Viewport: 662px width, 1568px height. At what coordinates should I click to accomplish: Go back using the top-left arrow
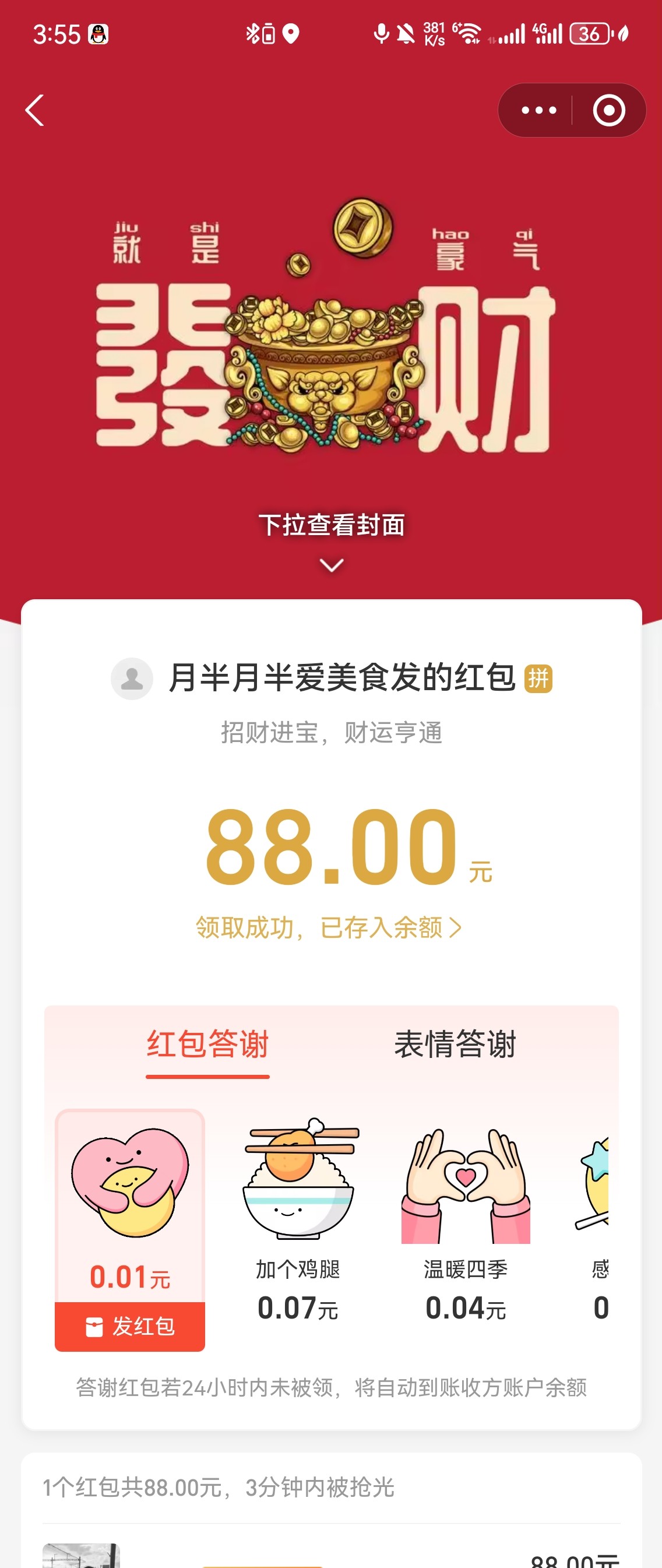pyautogui.click(x=36, y=110)
